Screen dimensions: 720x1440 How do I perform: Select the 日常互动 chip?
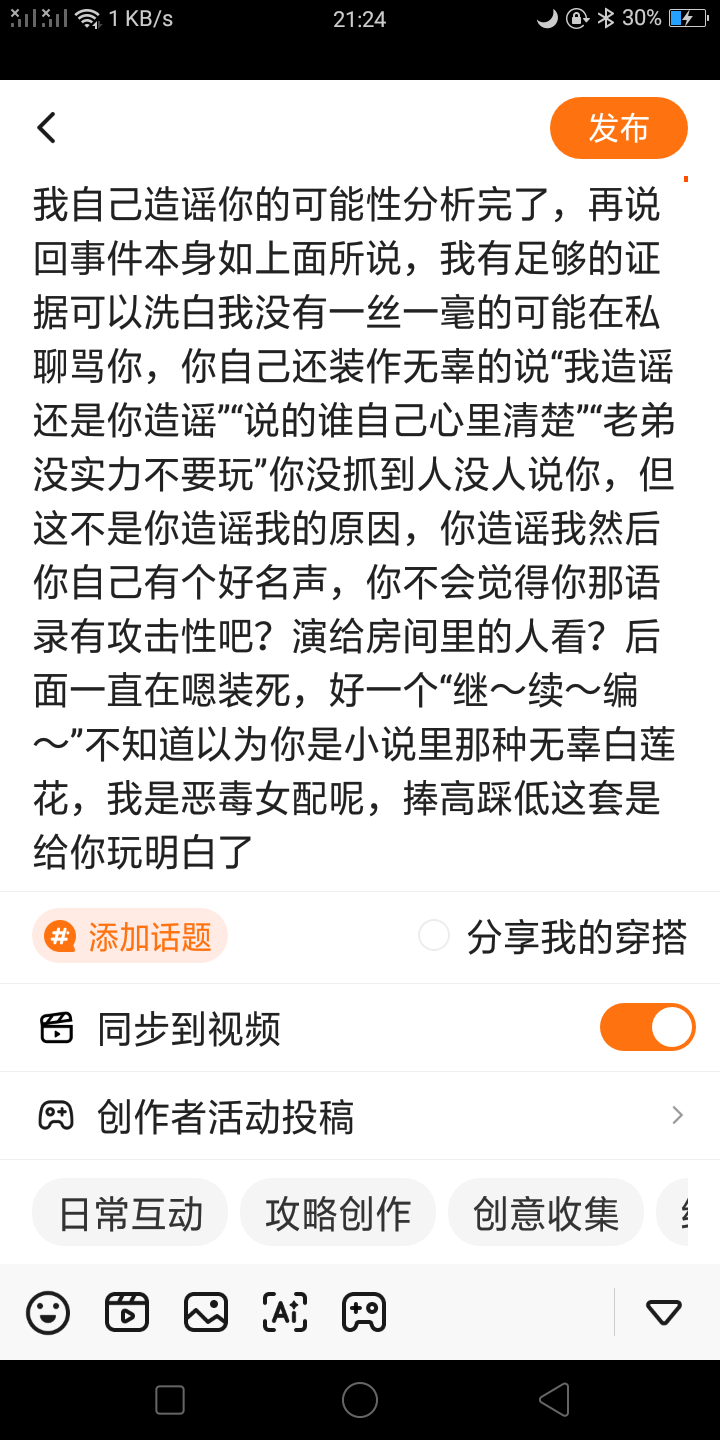[130, 1213]
